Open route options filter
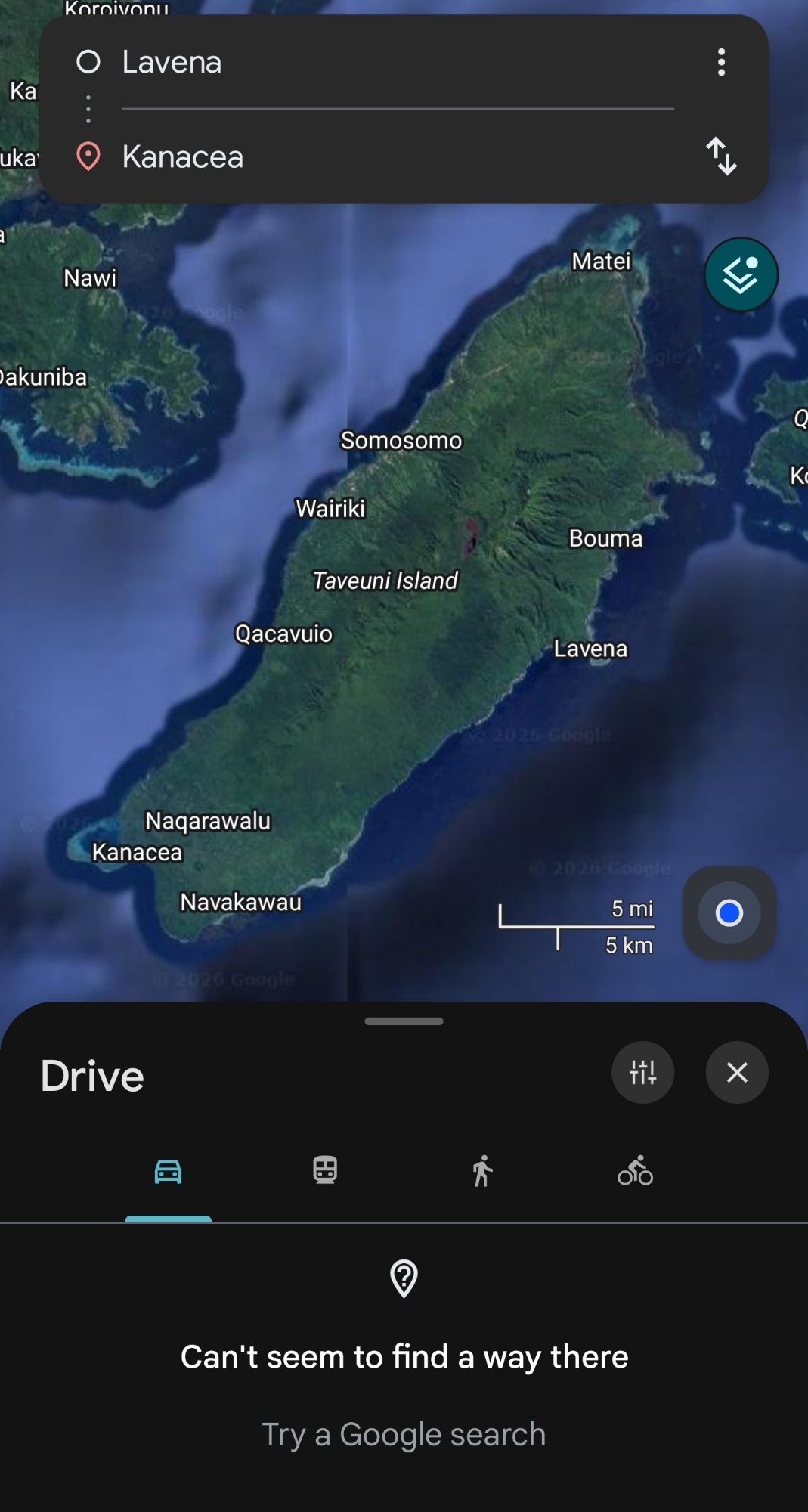The height and width of the screenshot is (1512, 808). pos(642,1072)
